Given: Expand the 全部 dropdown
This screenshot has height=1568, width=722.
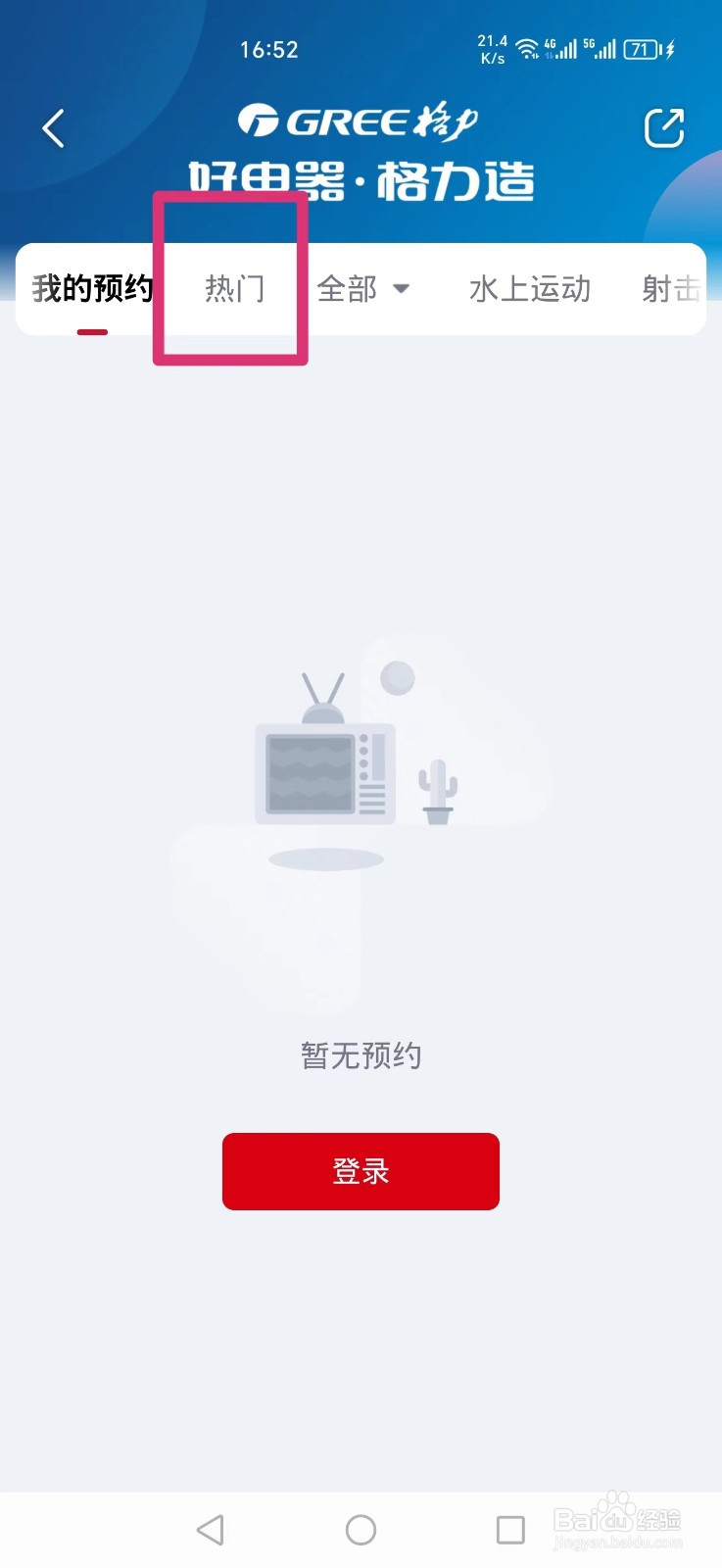Looking at the screenshot, I should (363, 288).
